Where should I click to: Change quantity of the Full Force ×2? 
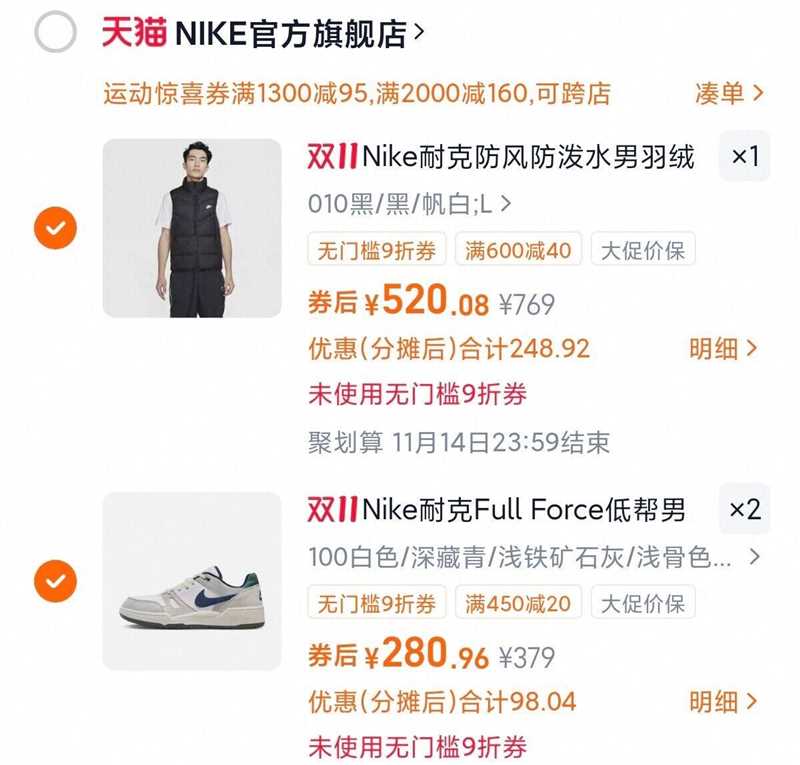(745, 510)
